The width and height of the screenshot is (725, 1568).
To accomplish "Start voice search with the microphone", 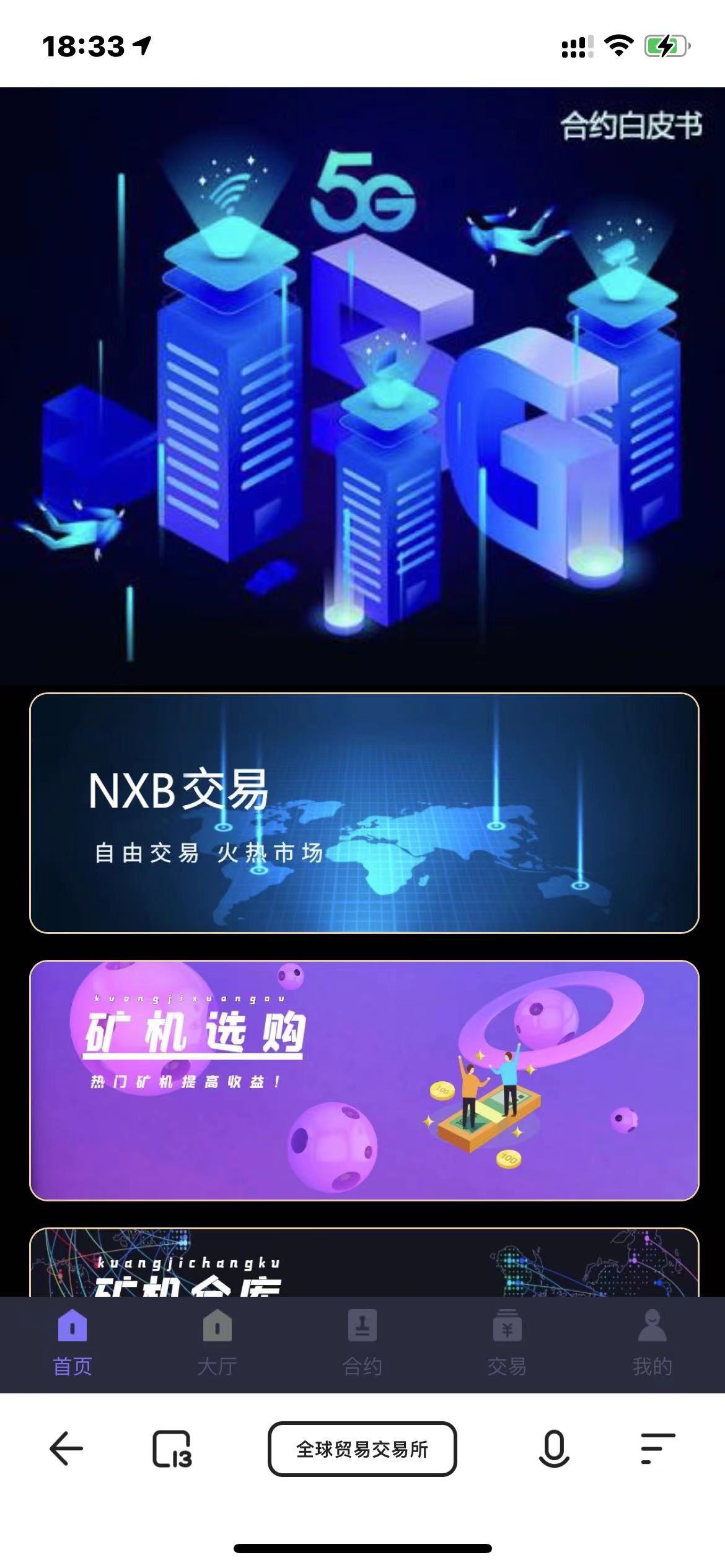I will 554,1448.
